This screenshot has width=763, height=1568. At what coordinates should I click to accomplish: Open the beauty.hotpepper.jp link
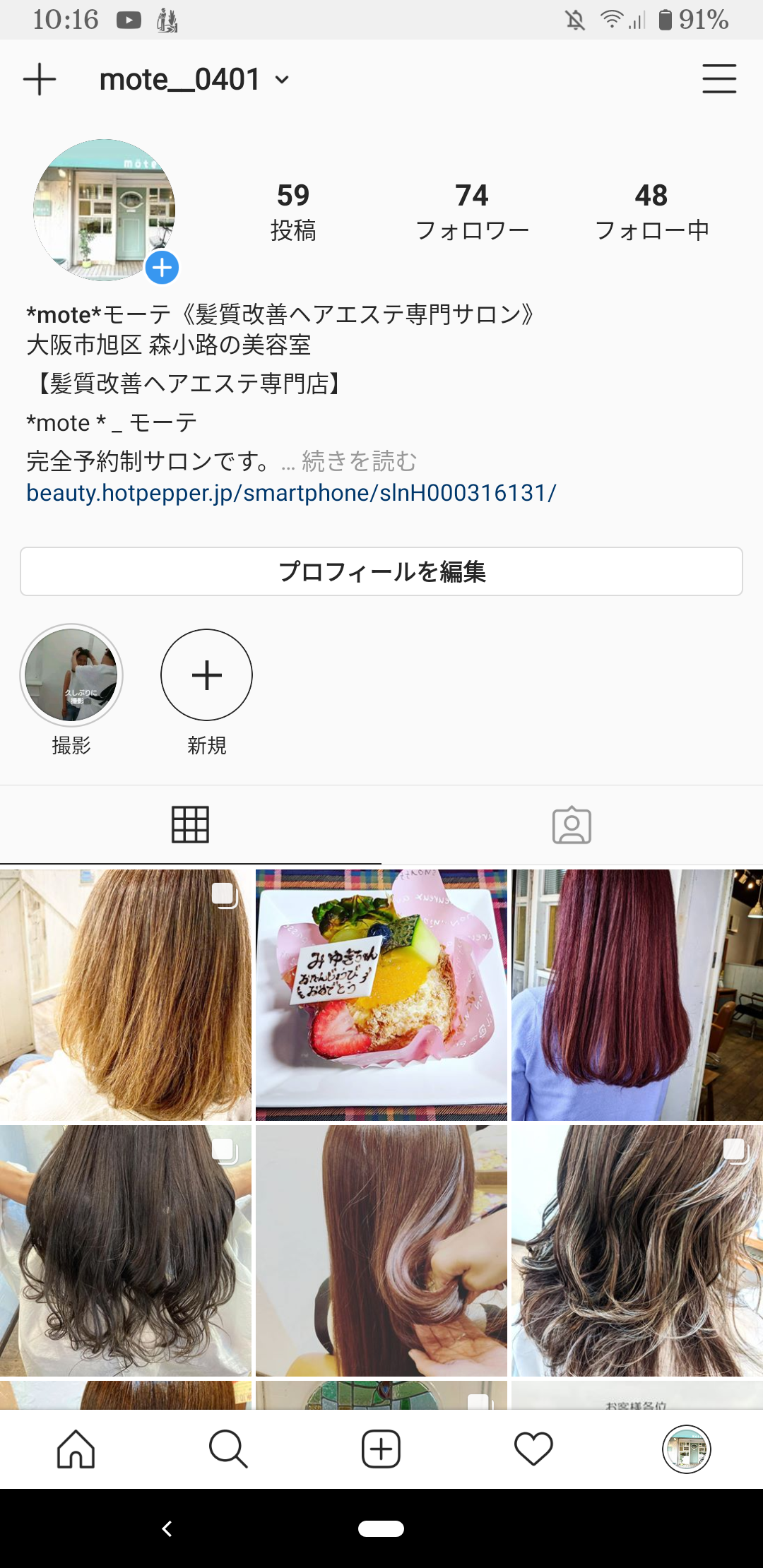[291, 493]
